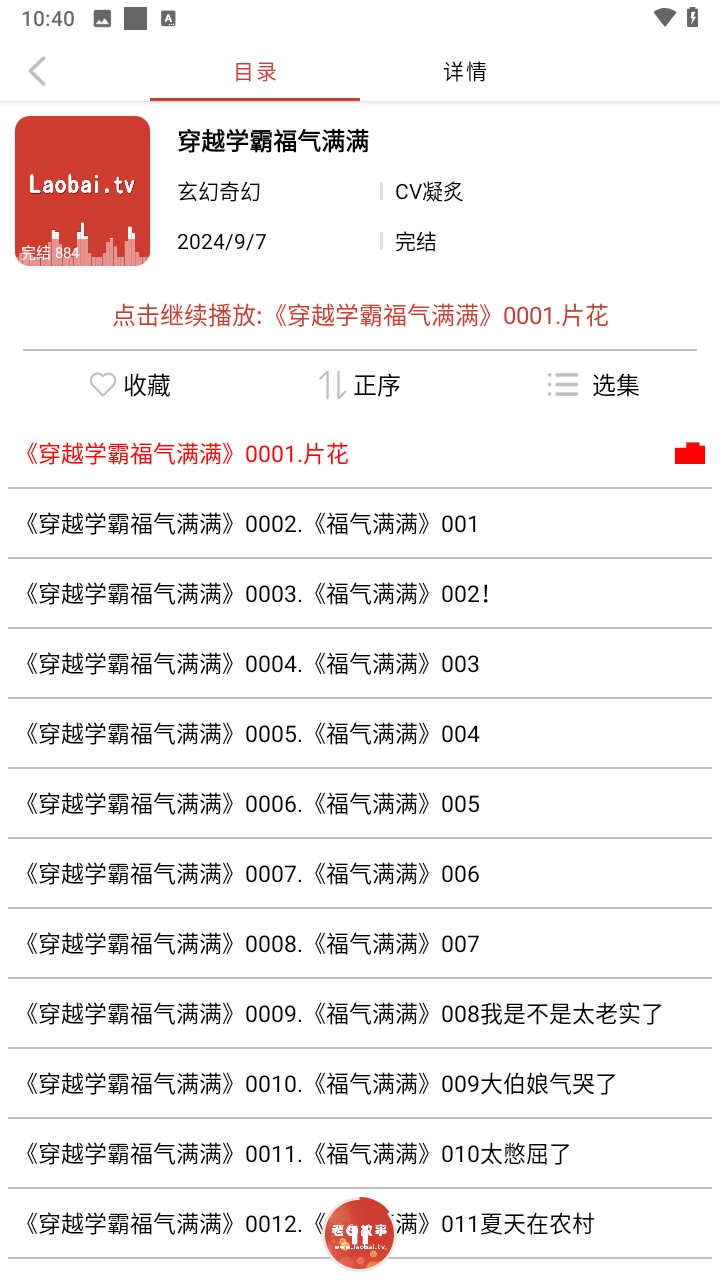This screenshot has width=720, height=1280.
Task: Go back using the top-left arrow
Action: [38, 72]
